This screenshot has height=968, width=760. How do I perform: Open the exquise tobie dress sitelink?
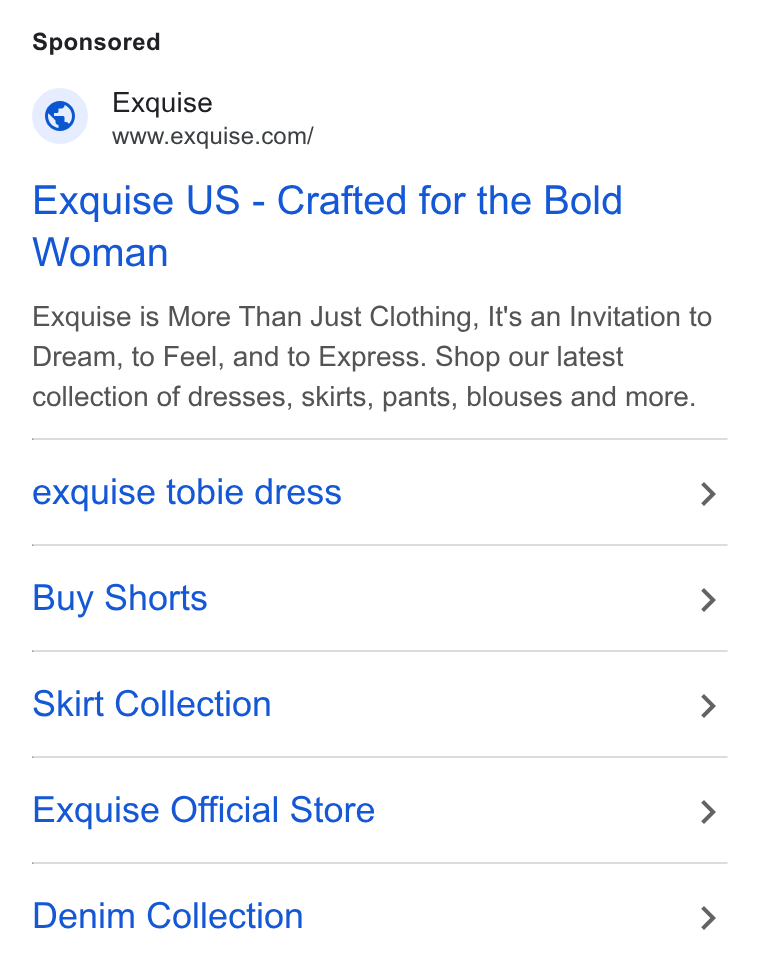[380, 493]
